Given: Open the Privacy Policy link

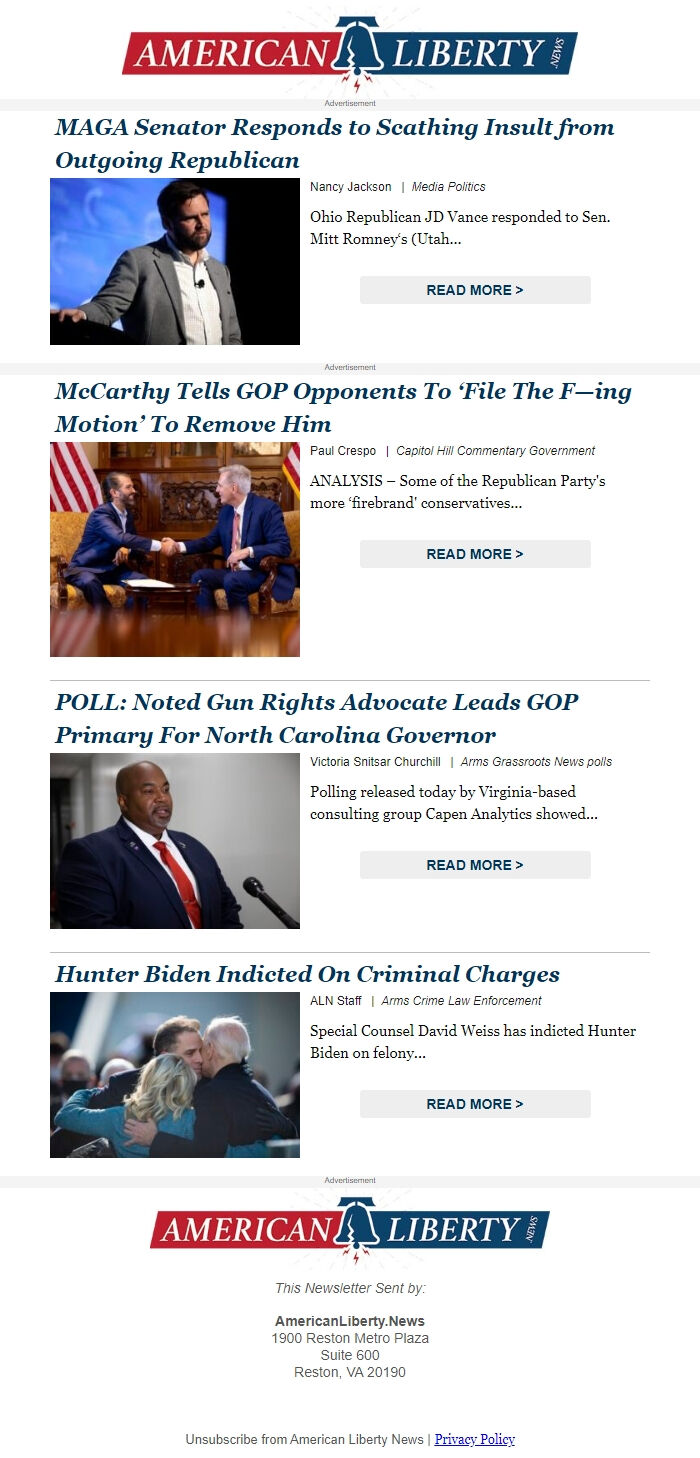Looking at the screenshot, I should (x=474, y=1439).
